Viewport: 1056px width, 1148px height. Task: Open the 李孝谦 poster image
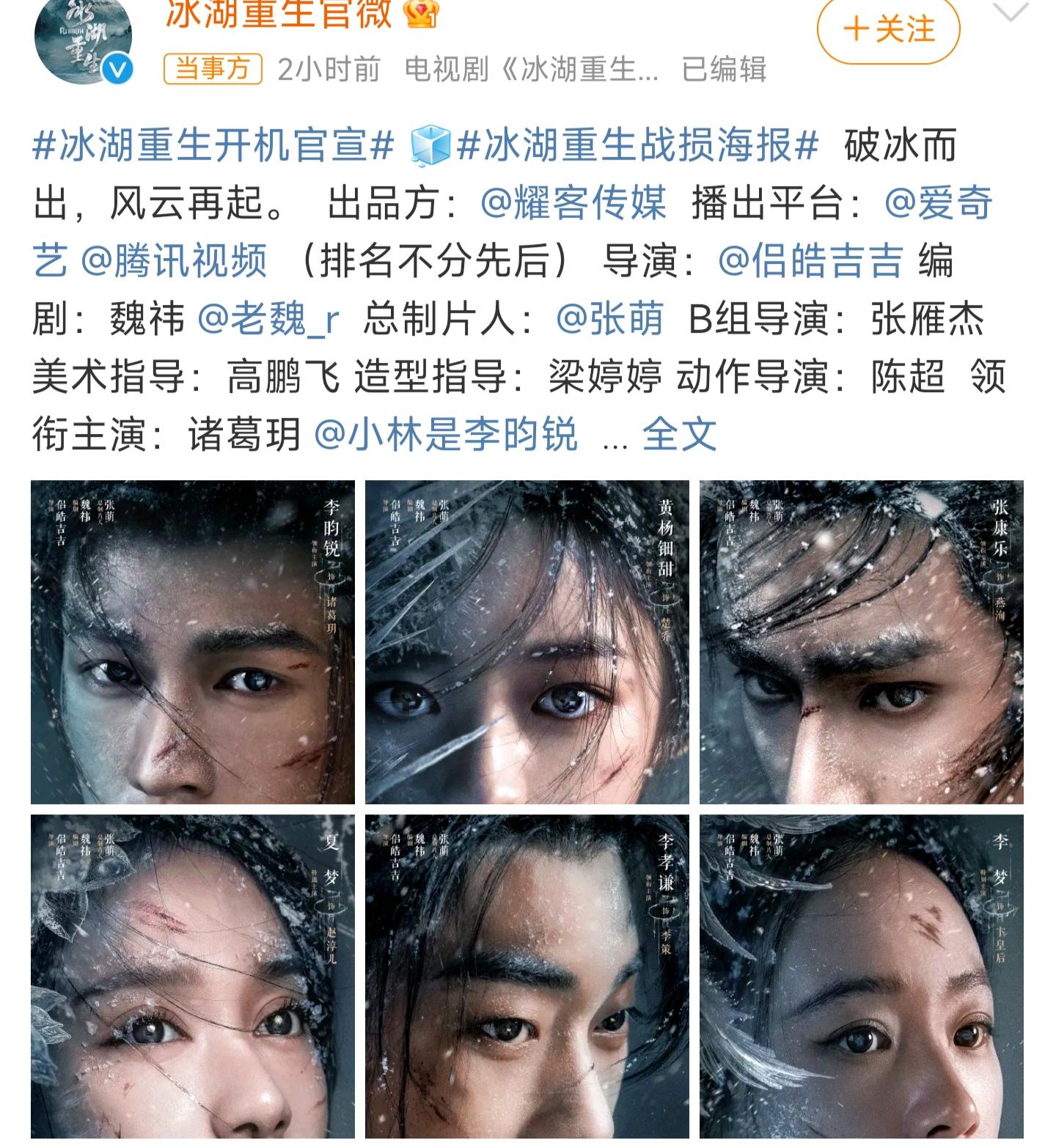coord(527,976)
